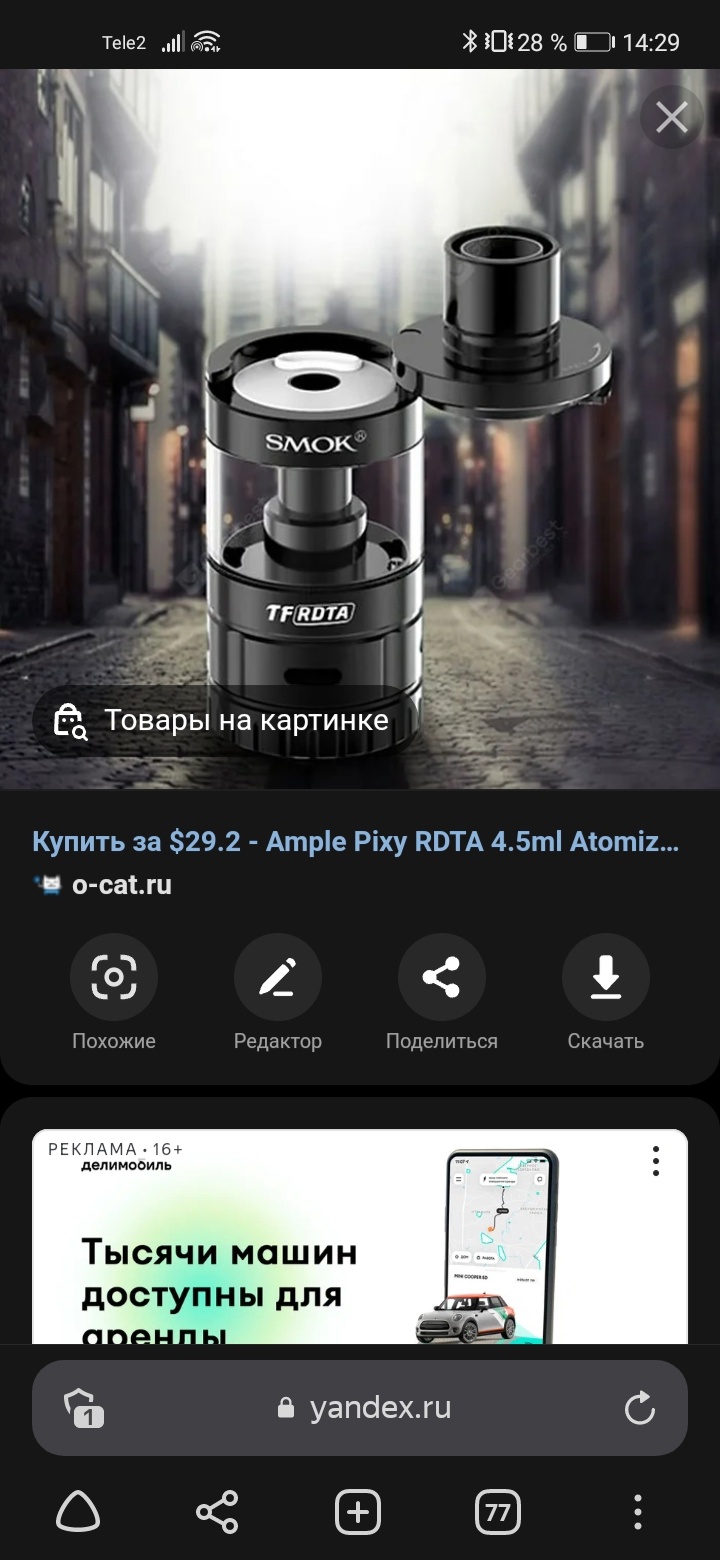View the 77 open tabs
The width and height of the screenshot is (720, 1560).
tap(497, 1512)
